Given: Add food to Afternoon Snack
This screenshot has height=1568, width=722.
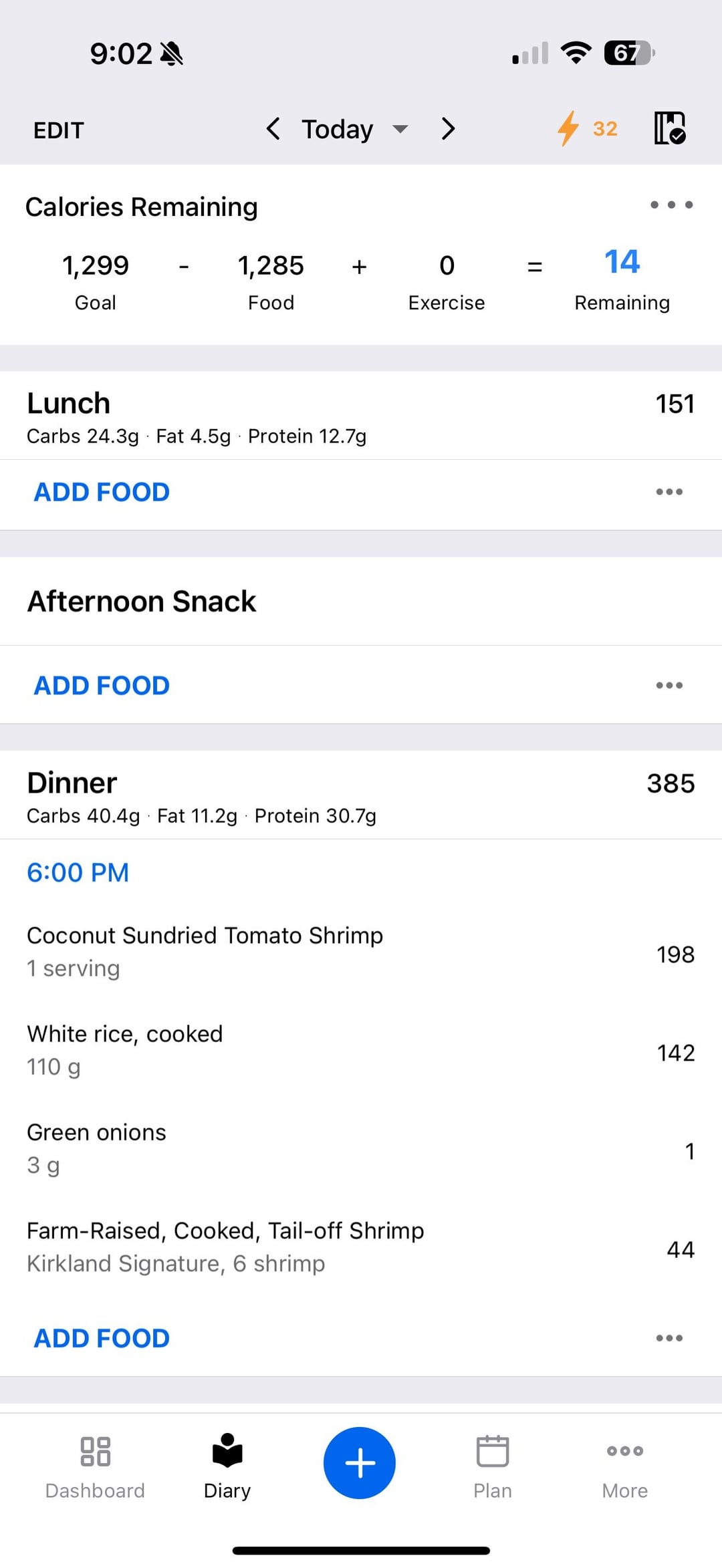Looking at the screenshot, I should pyautogui.click(x=102, y=685).
